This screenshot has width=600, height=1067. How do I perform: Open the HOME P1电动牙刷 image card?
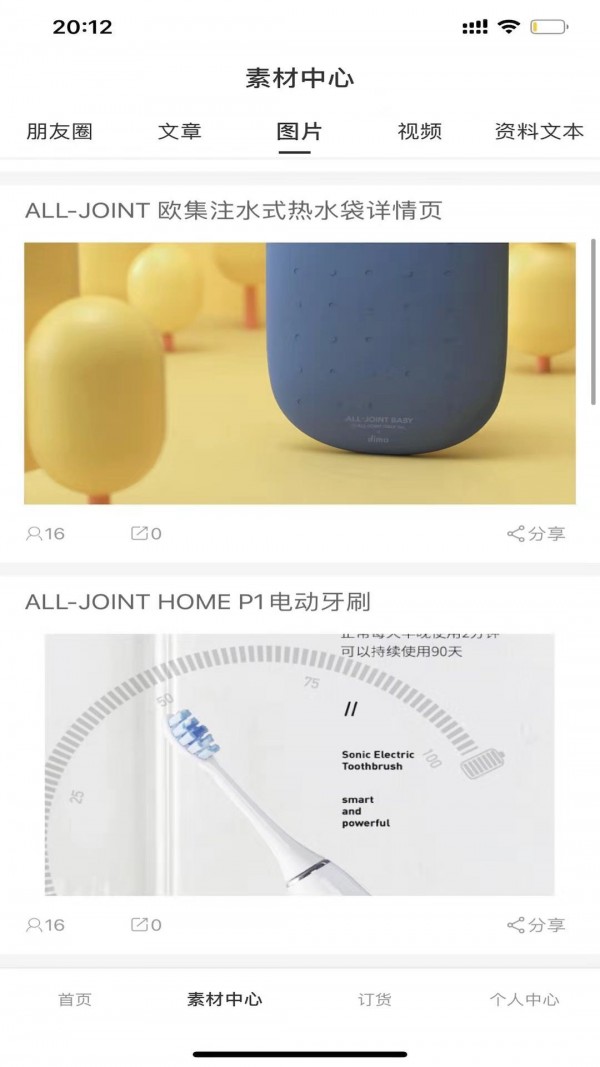[x=300, y=764]
